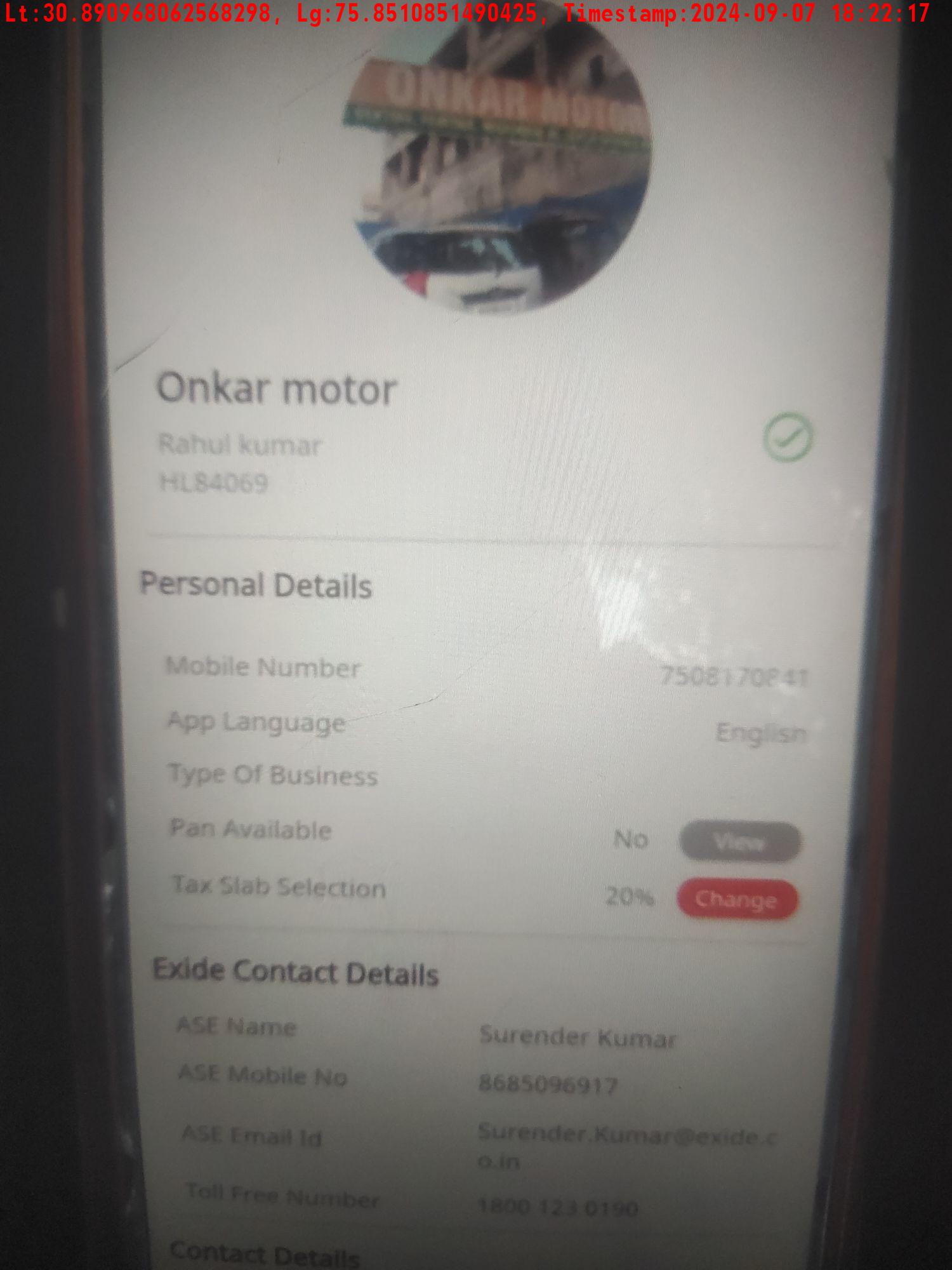
Task: Change the Tax Slab Selection
Action: coord(737,899)
